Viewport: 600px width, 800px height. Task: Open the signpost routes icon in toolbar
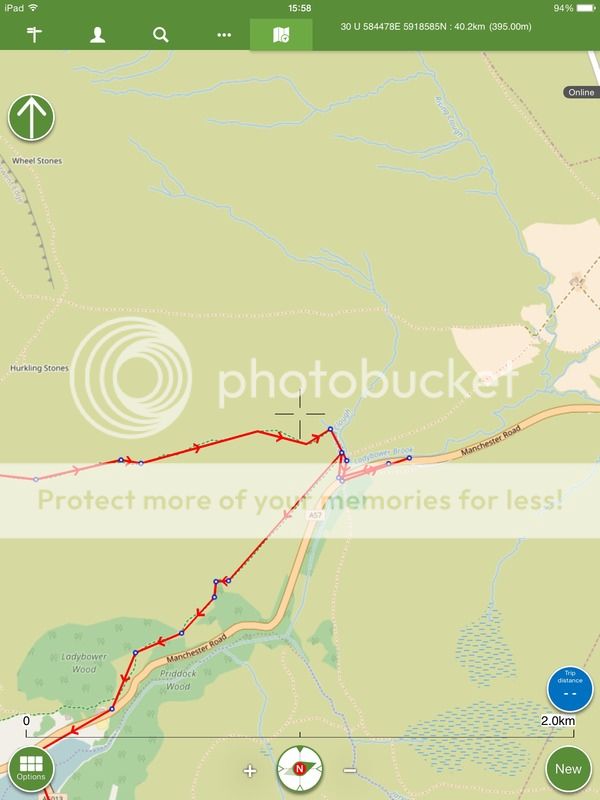click(34, 35)
